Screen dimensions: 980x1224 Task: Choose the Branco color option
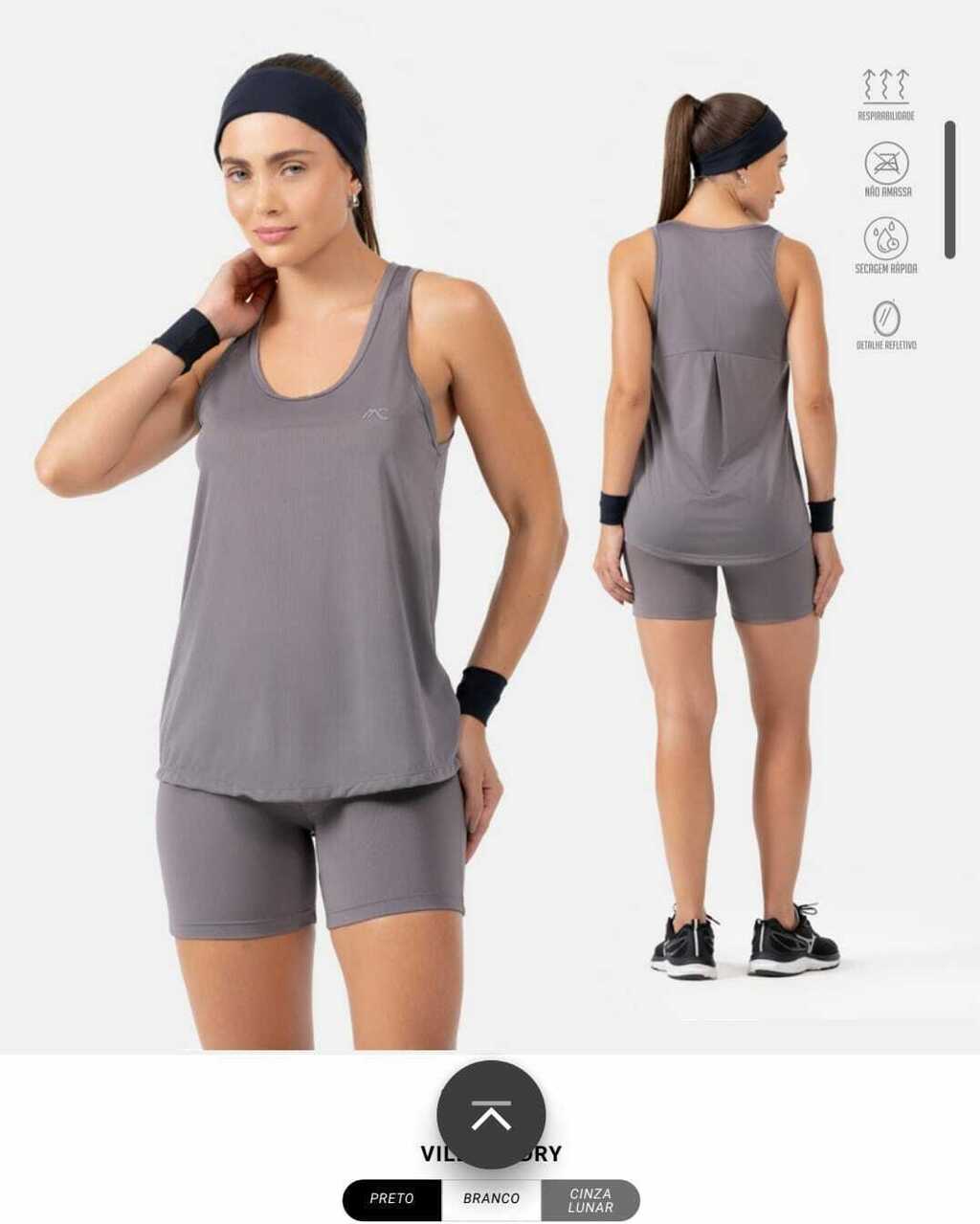point(491,1199)
